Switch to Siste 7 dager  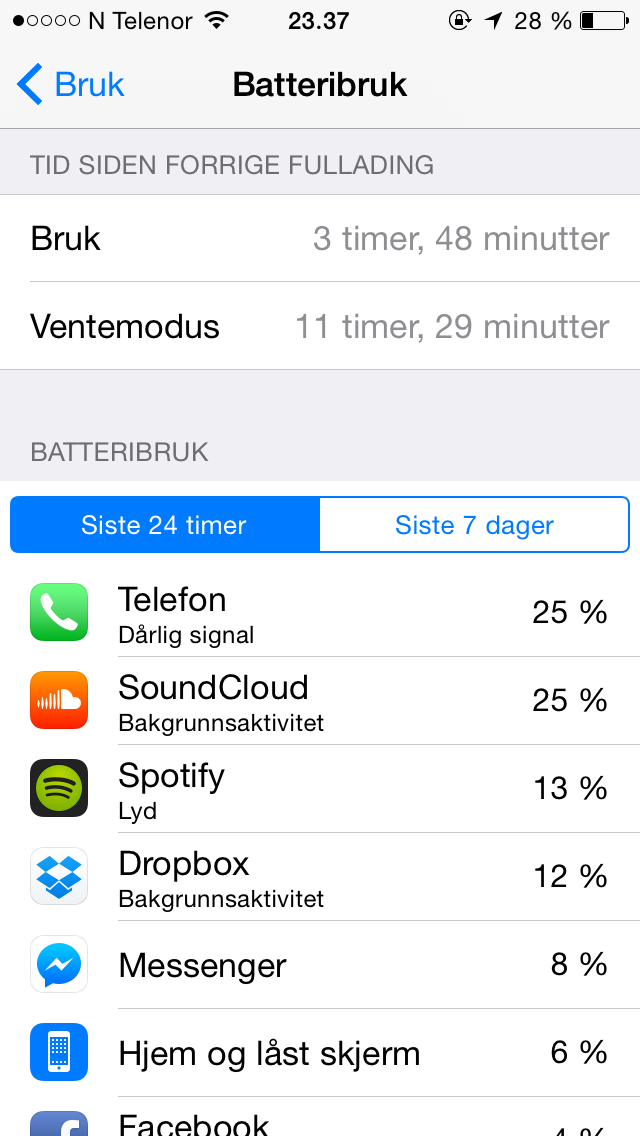tap(474, 525)
